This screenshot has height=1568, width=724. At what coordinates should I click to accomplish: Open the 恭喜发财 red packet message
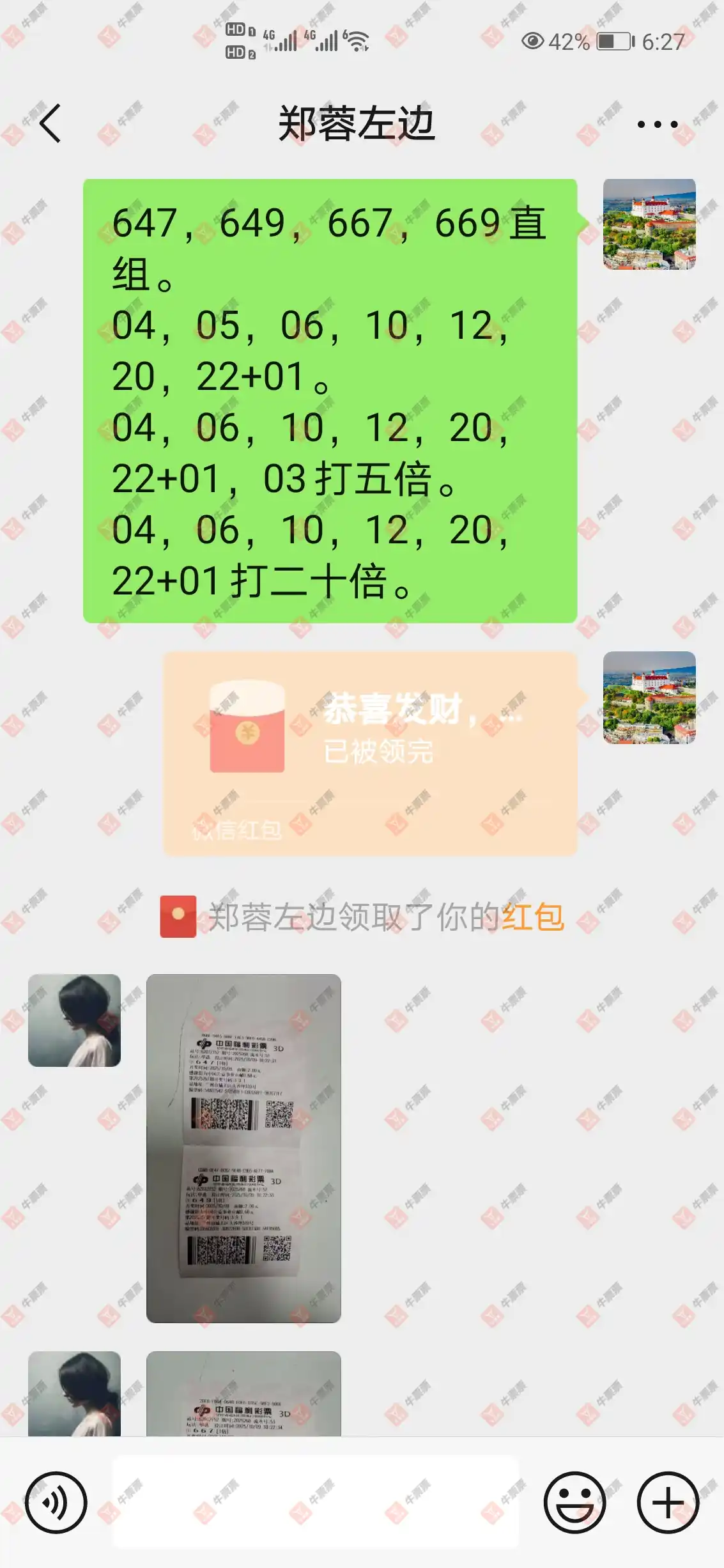coord(370,753)
